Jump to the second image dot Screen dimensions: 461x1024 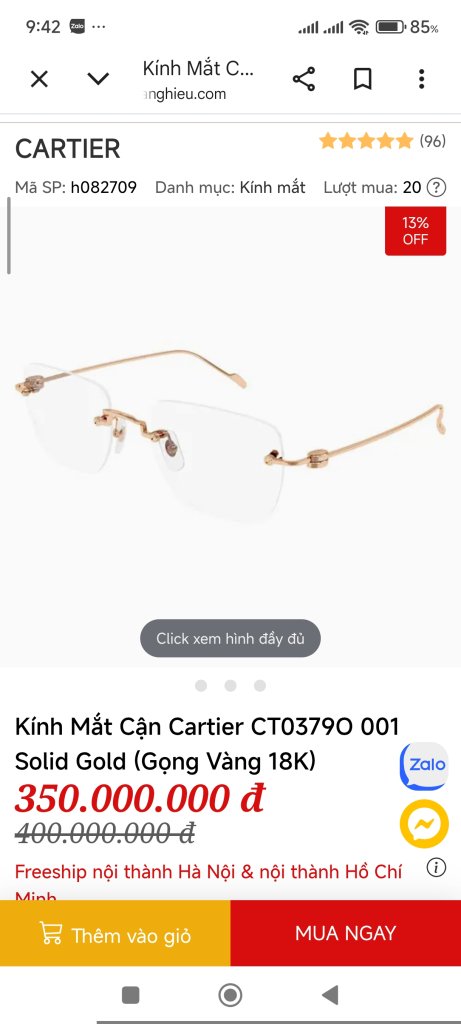click(x=230, y=685)
